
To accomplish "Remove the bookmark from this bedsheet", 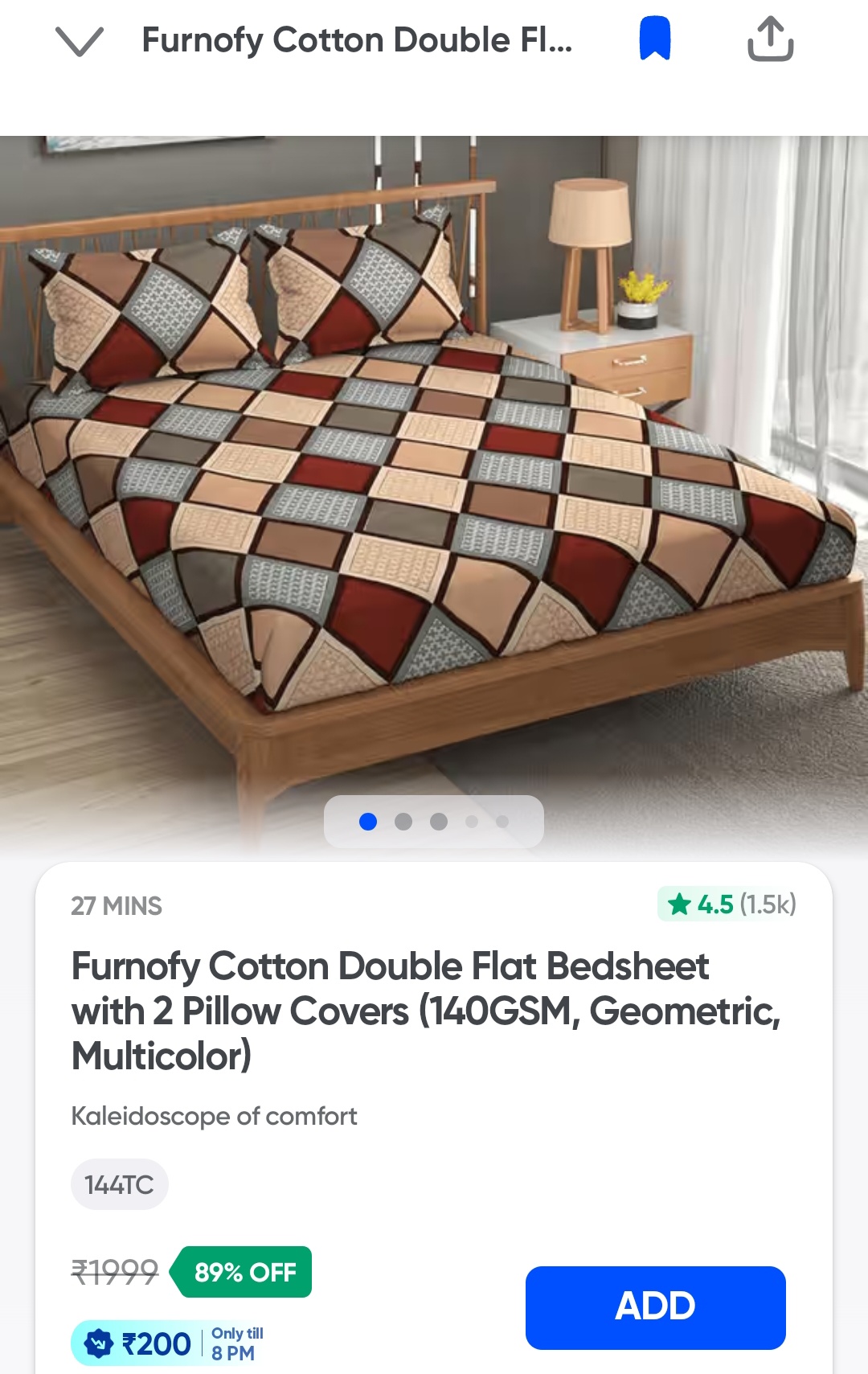I will pos(655,39).
